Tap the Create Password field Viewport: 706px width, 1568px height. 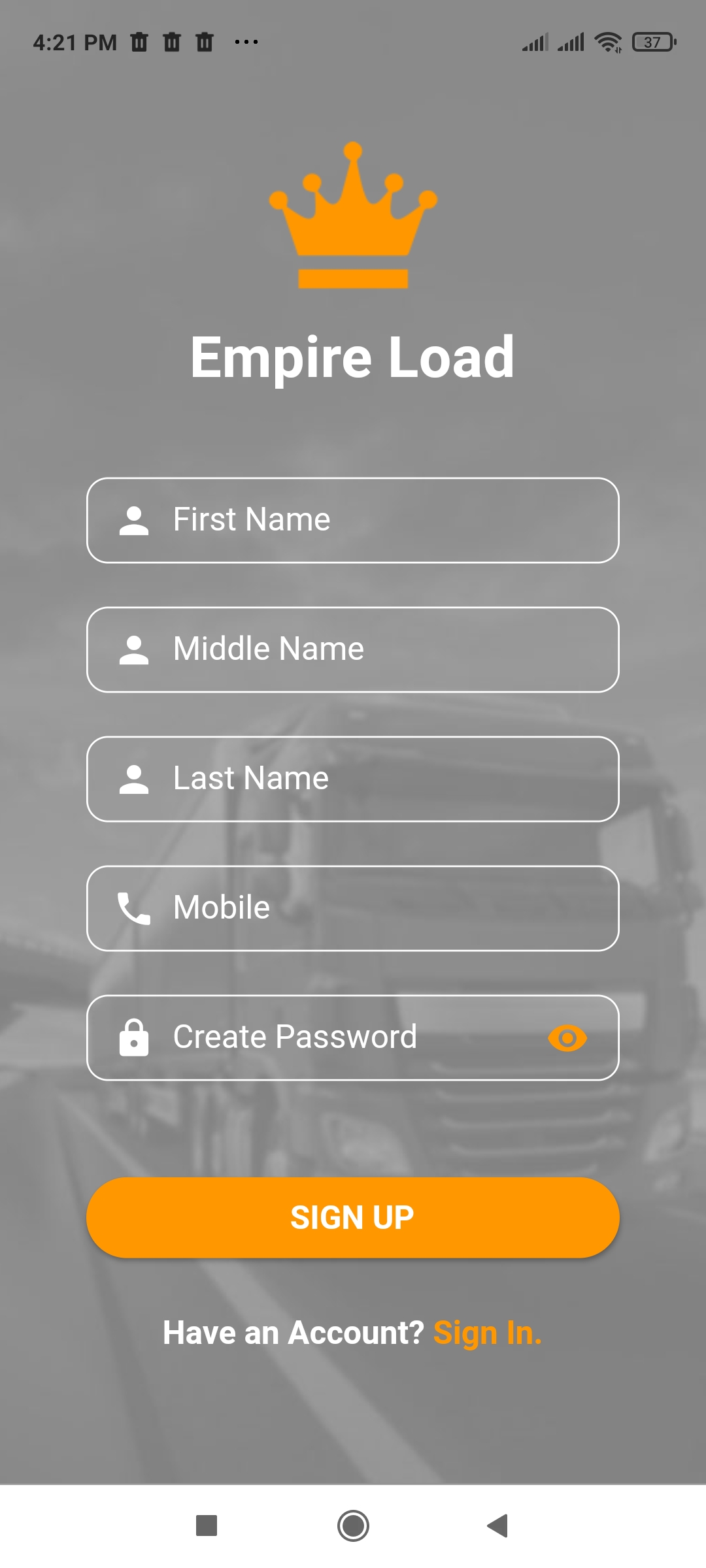pos(327,1037)
